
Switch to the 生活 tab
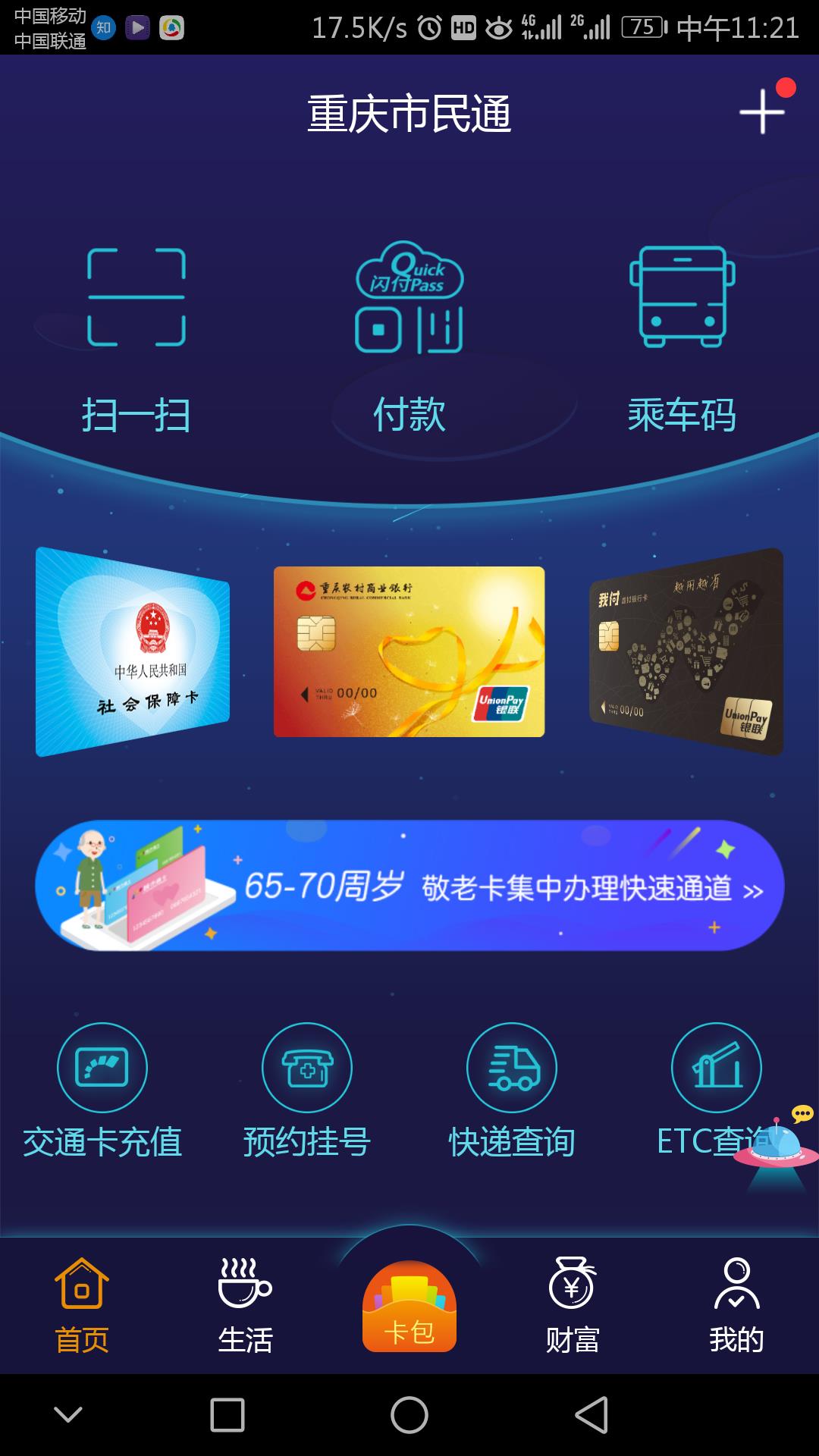click(245, 1306)
